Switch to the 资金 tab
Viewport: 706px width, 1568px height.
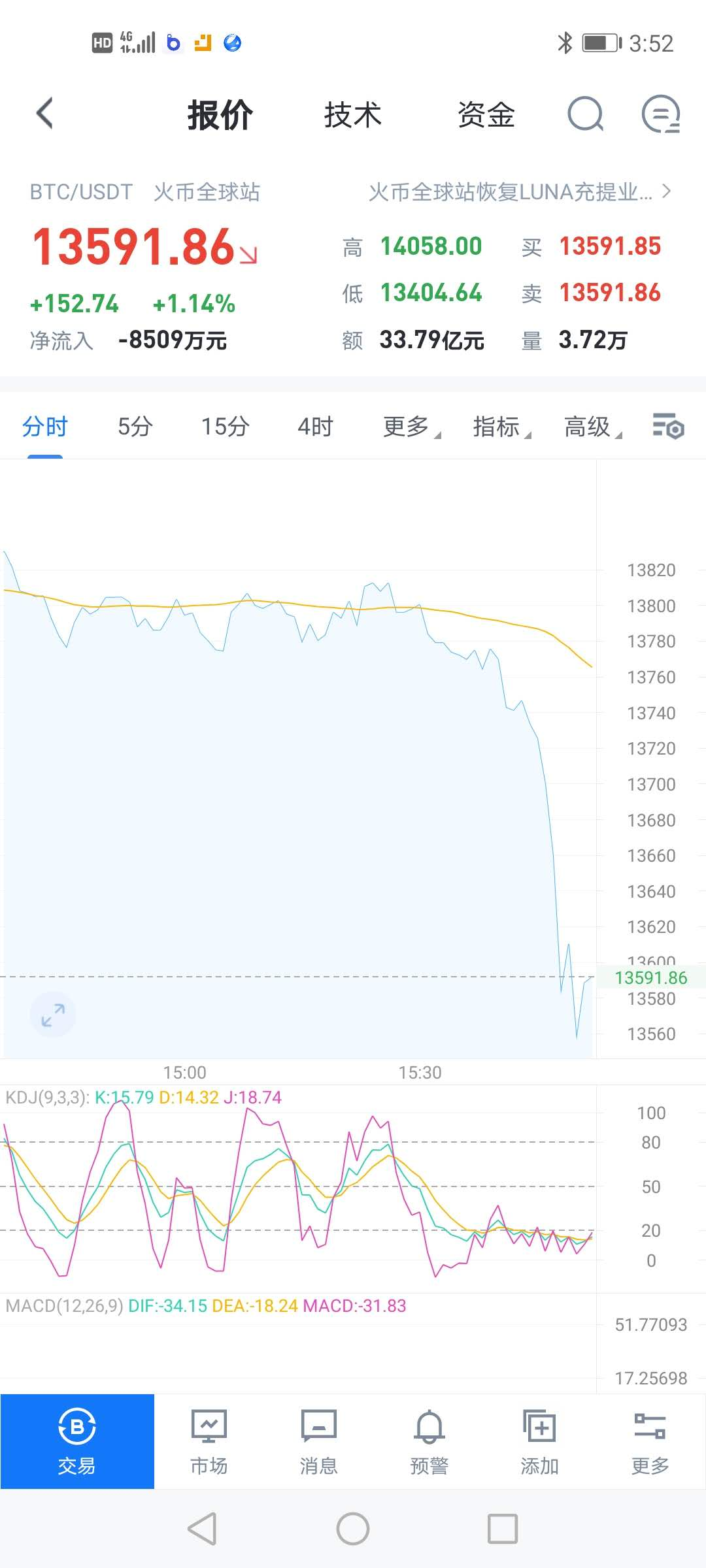pyautogui.click(x=486, y=113)
